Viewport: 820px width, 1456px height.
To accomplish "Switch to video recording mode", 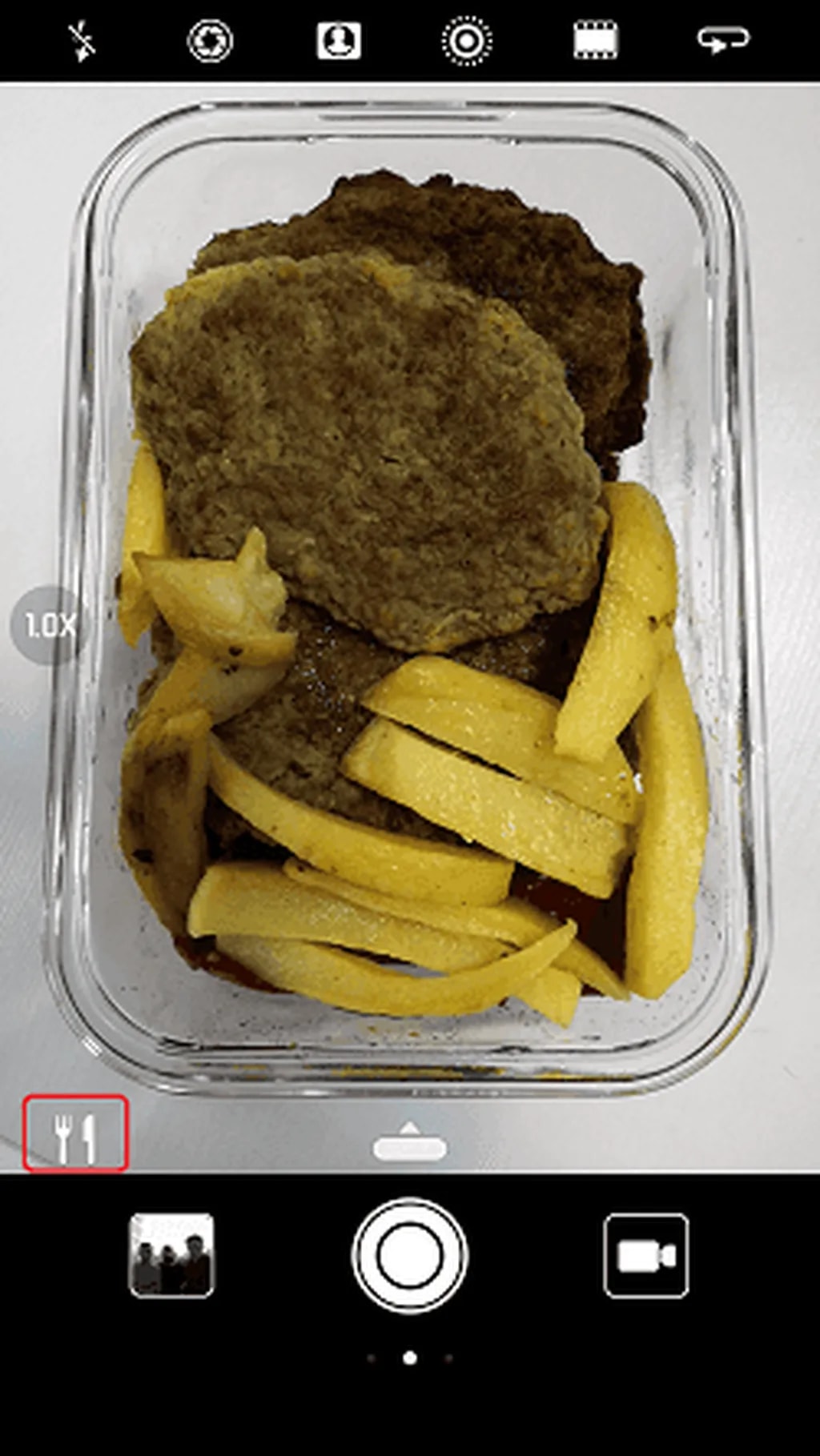I will pyautogui.click(x=645, y=1254).
